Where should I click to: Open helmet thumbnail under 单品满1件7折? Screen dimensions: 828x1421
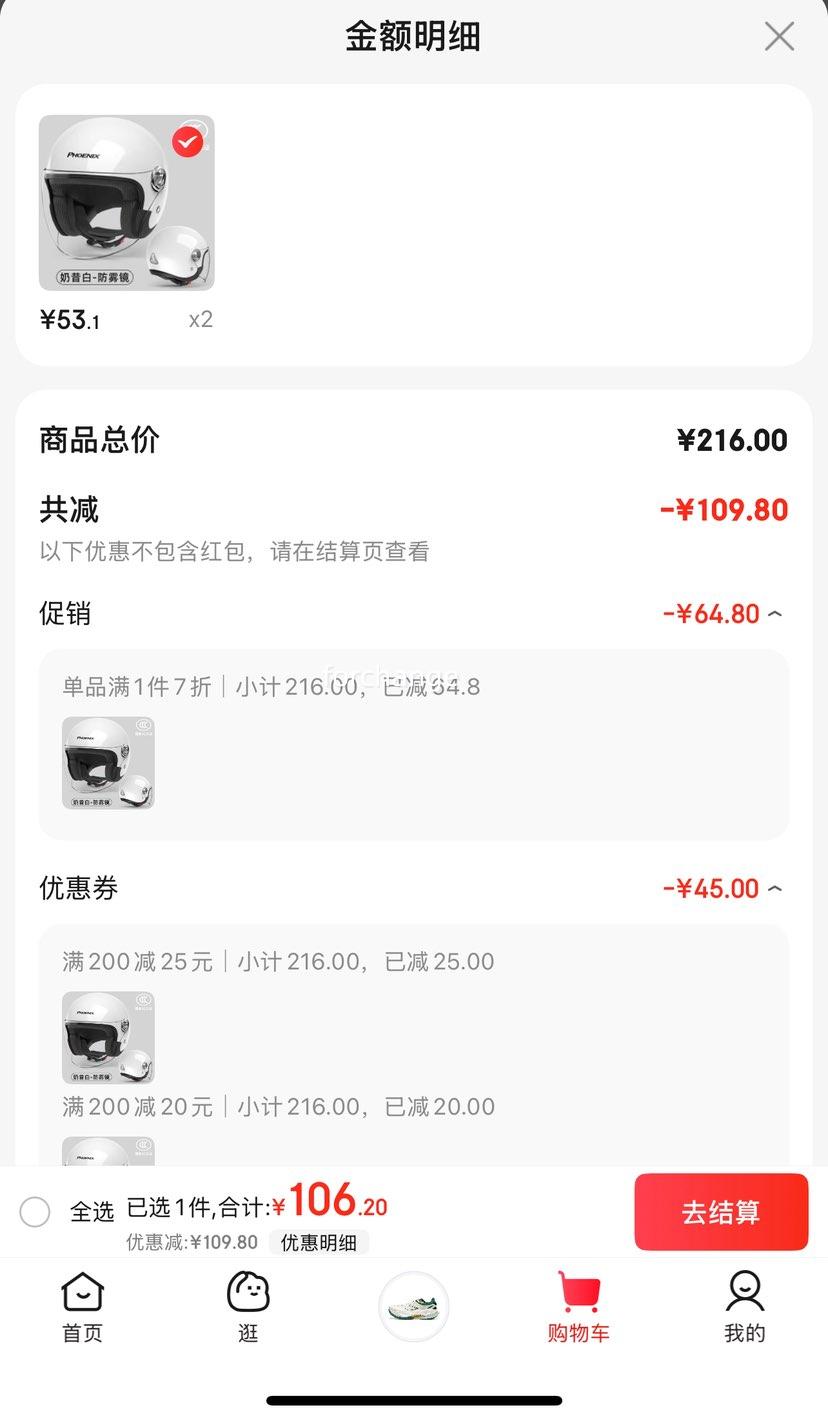tap(108, 763)
